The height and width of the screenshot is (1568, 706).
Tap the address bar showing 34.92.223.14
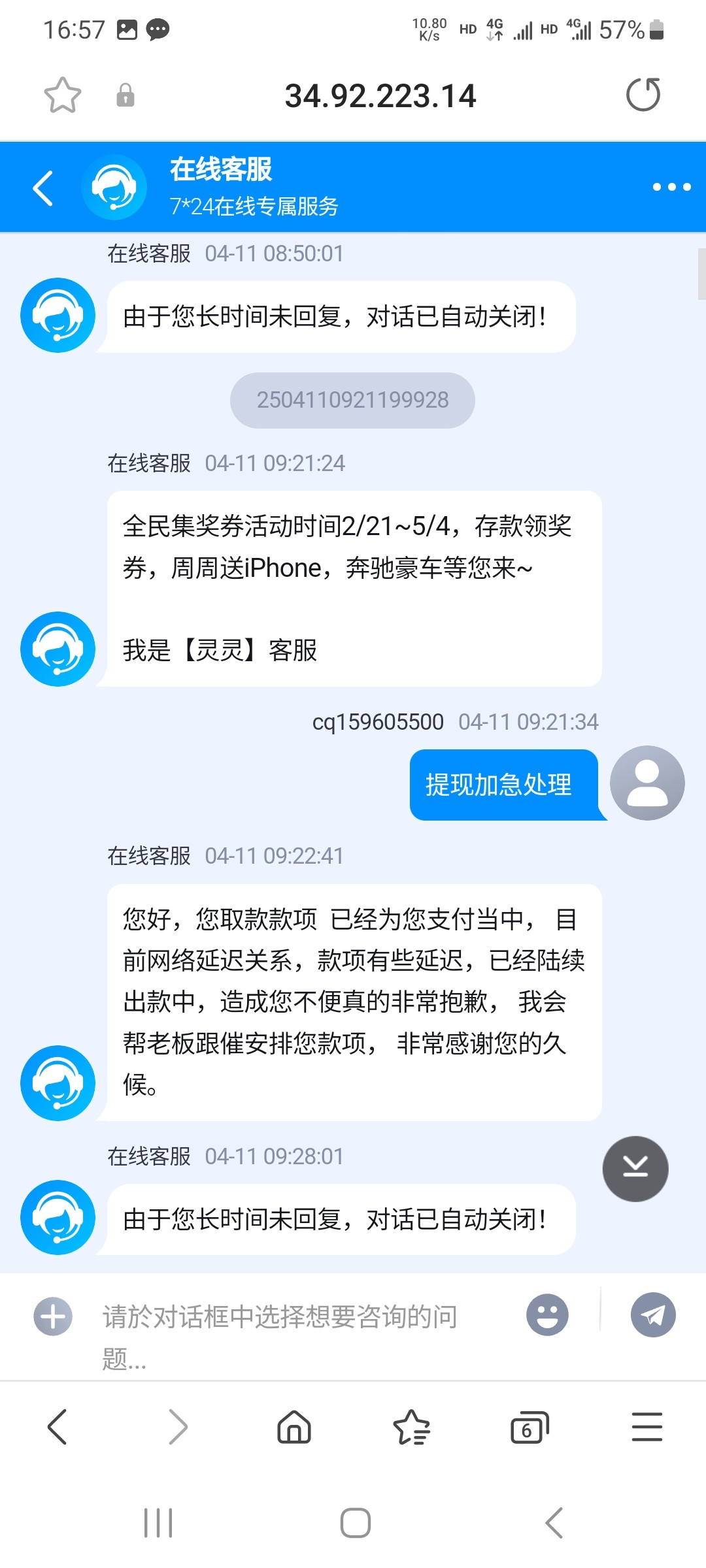[380, 96]
